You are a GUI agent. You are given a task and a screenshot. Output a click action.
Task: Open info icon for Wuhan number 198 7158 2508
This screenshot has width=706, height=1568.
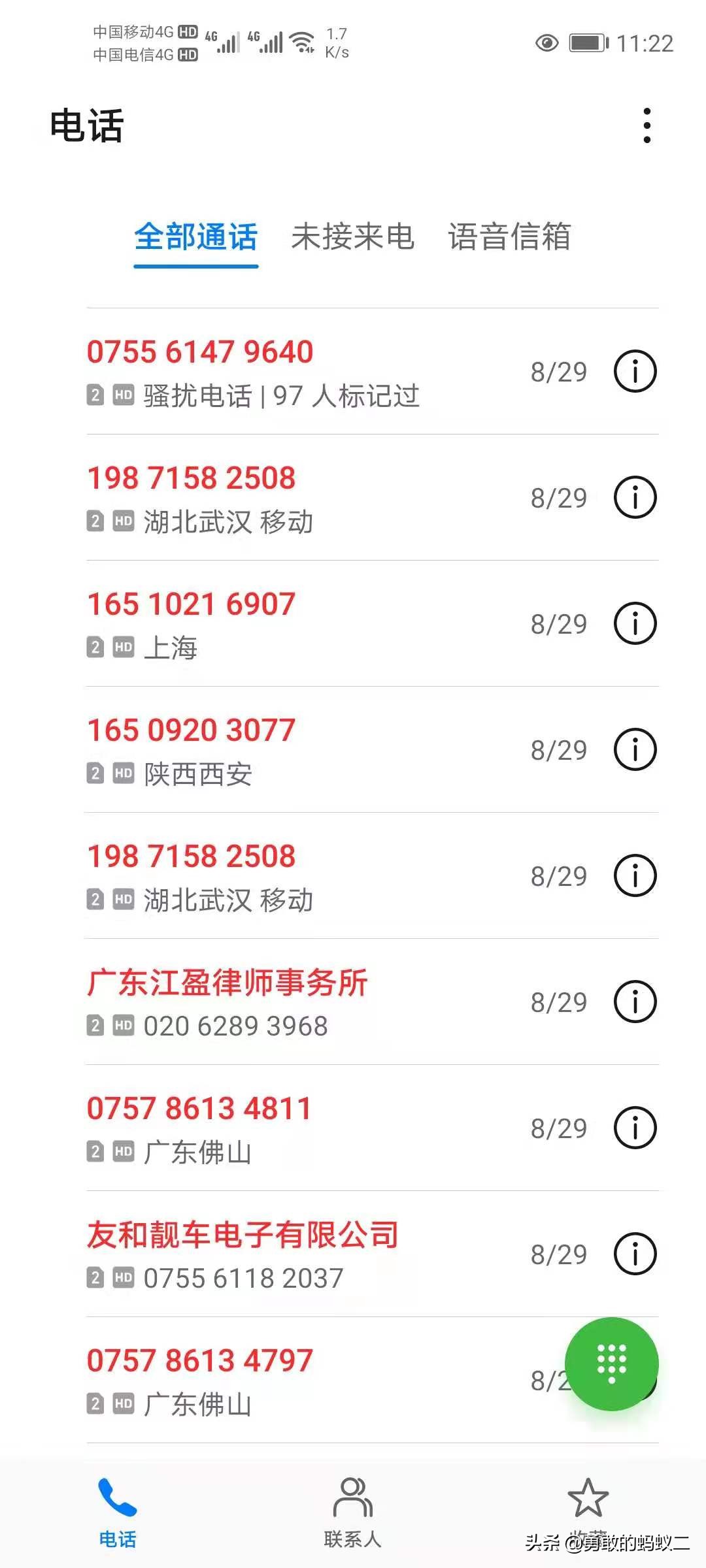[x=635, y=497]
